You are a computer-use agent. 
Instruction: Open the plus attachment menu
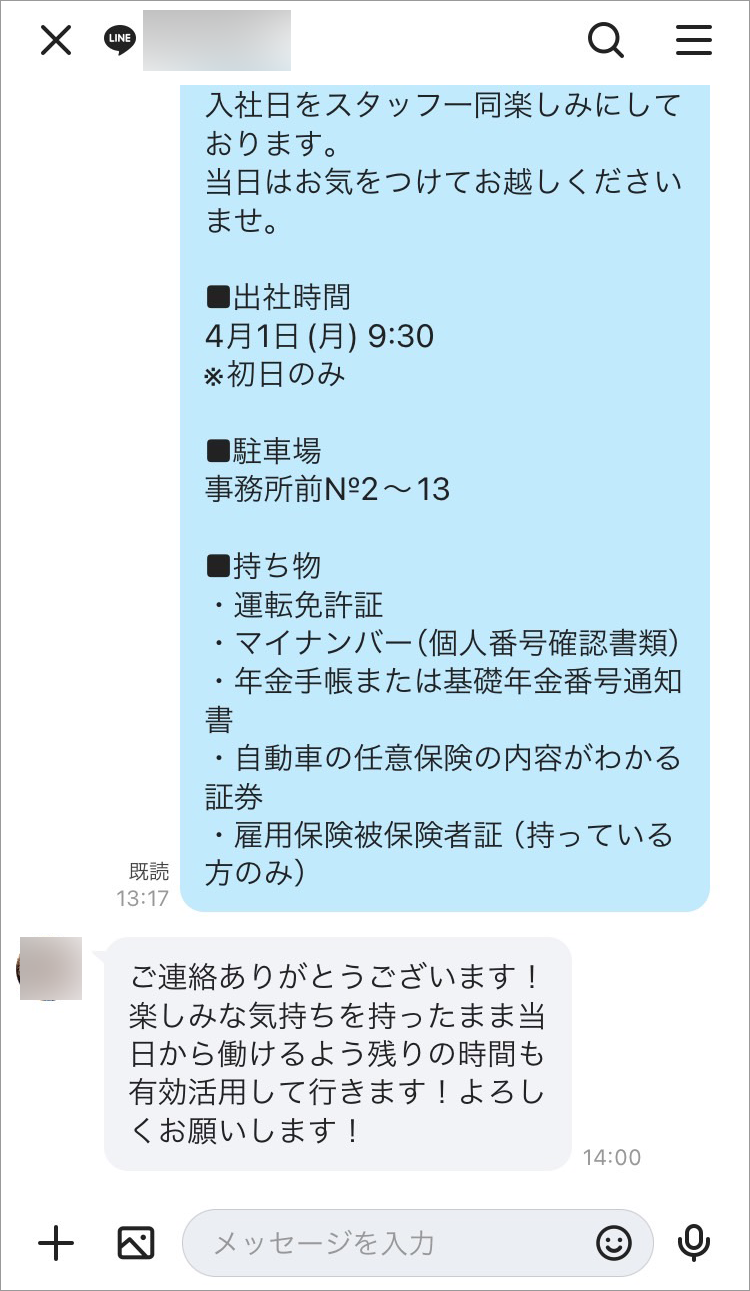[56, 1243]
